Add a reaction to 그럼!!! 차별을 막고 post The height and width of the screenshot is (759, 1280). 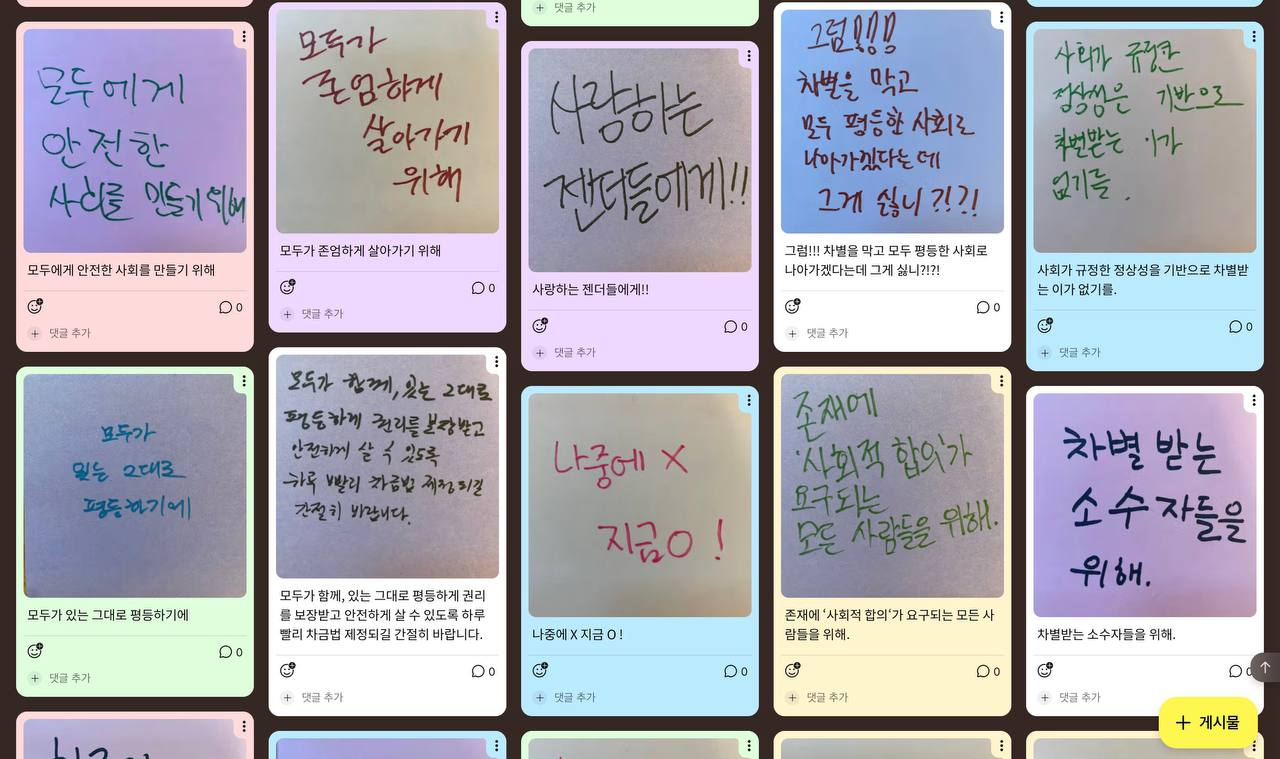[x=792, y=306]
